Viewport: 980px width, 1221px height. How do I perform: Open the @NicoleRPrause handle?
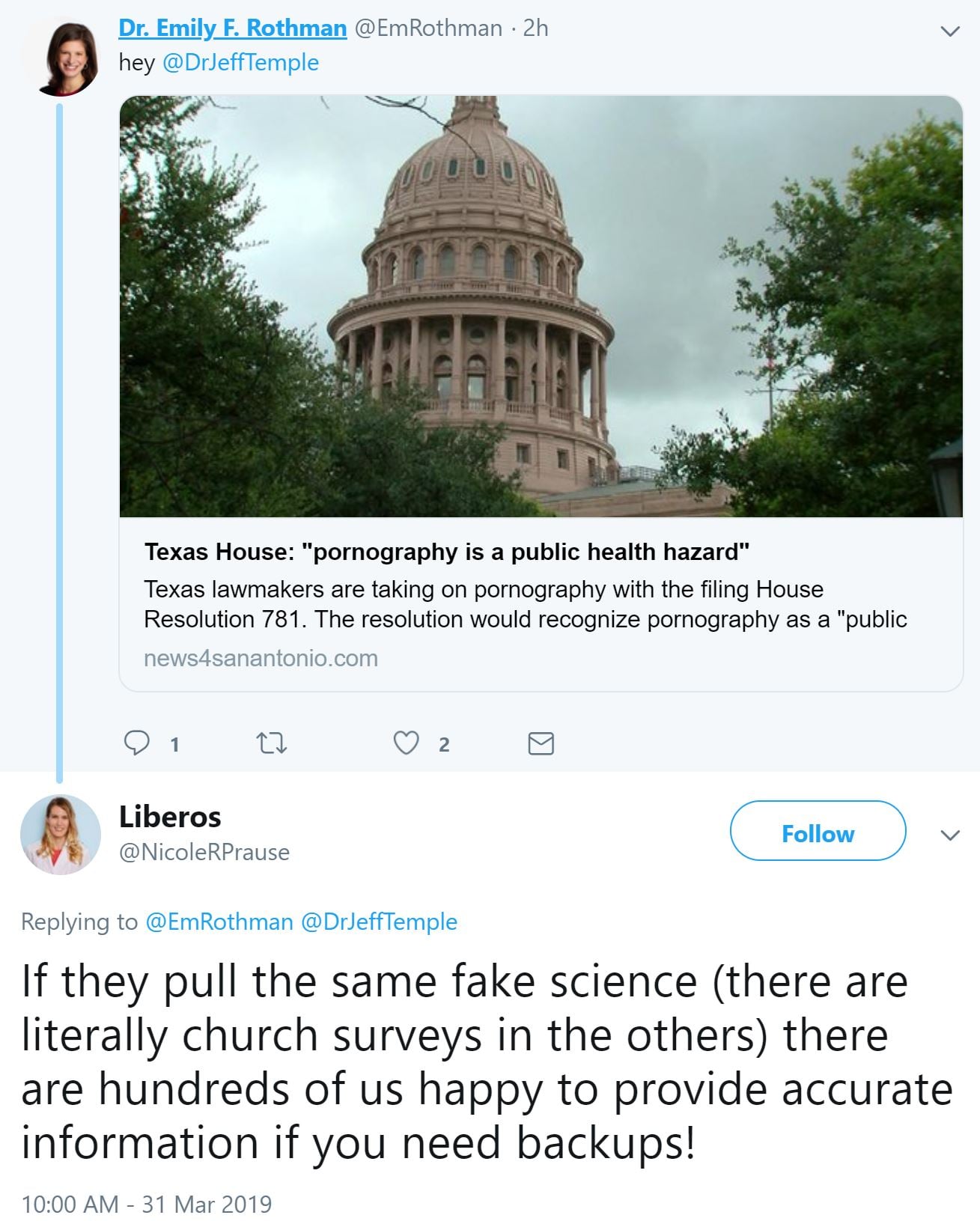point(204,852)
